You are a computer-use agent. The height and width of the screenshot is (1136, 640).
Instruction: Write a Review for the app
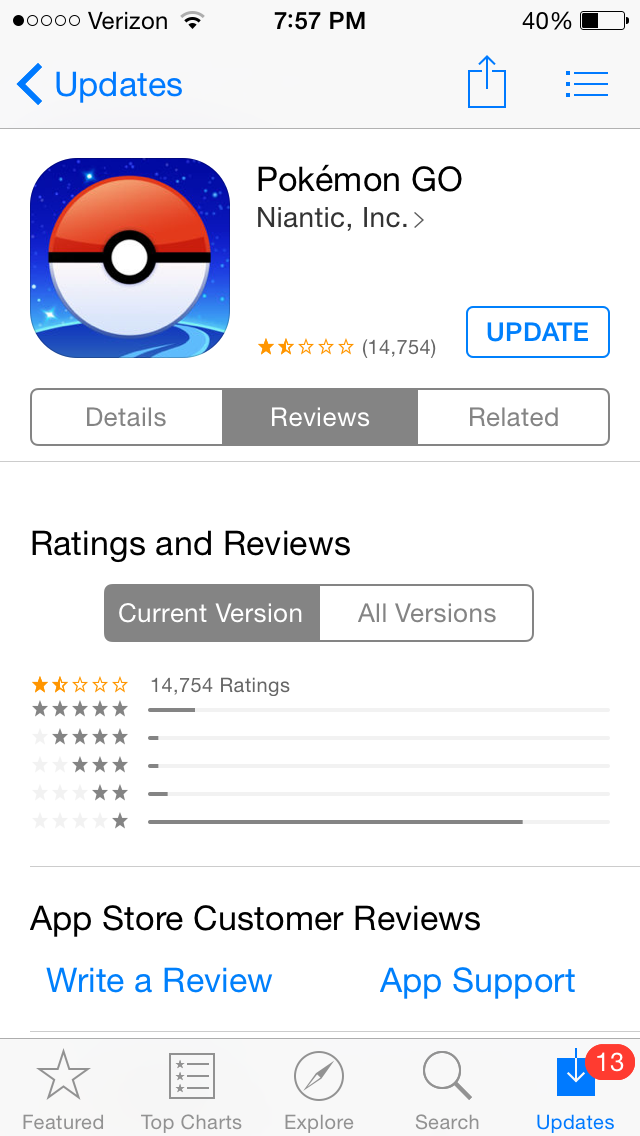159,981
